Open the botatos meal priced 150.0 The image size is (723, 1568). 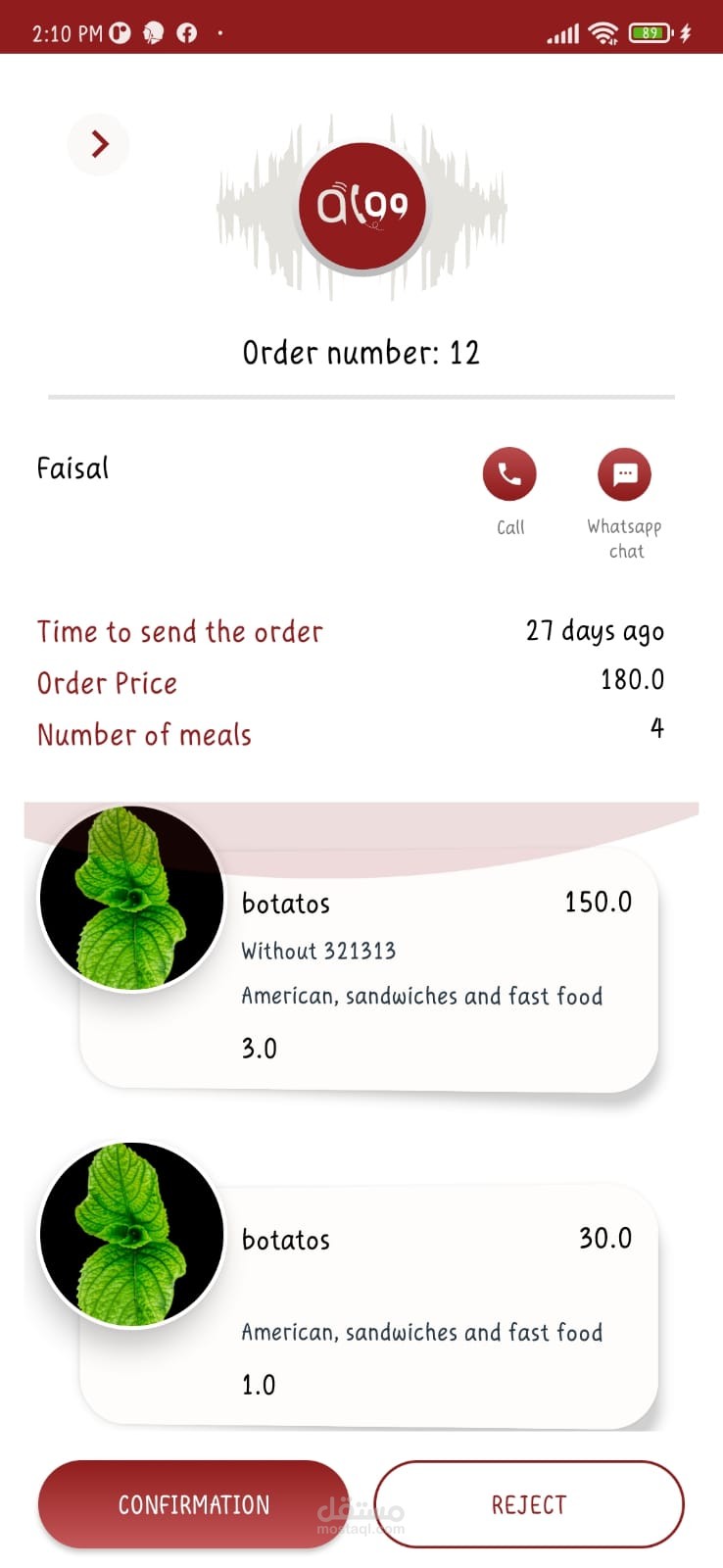click(x=367, y=970)
